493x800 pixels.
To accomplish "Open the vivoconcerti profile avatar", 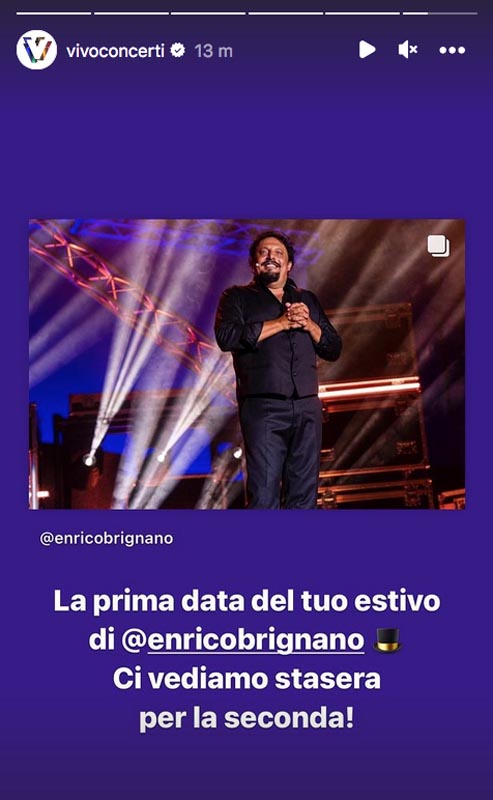I will [36, 50].
